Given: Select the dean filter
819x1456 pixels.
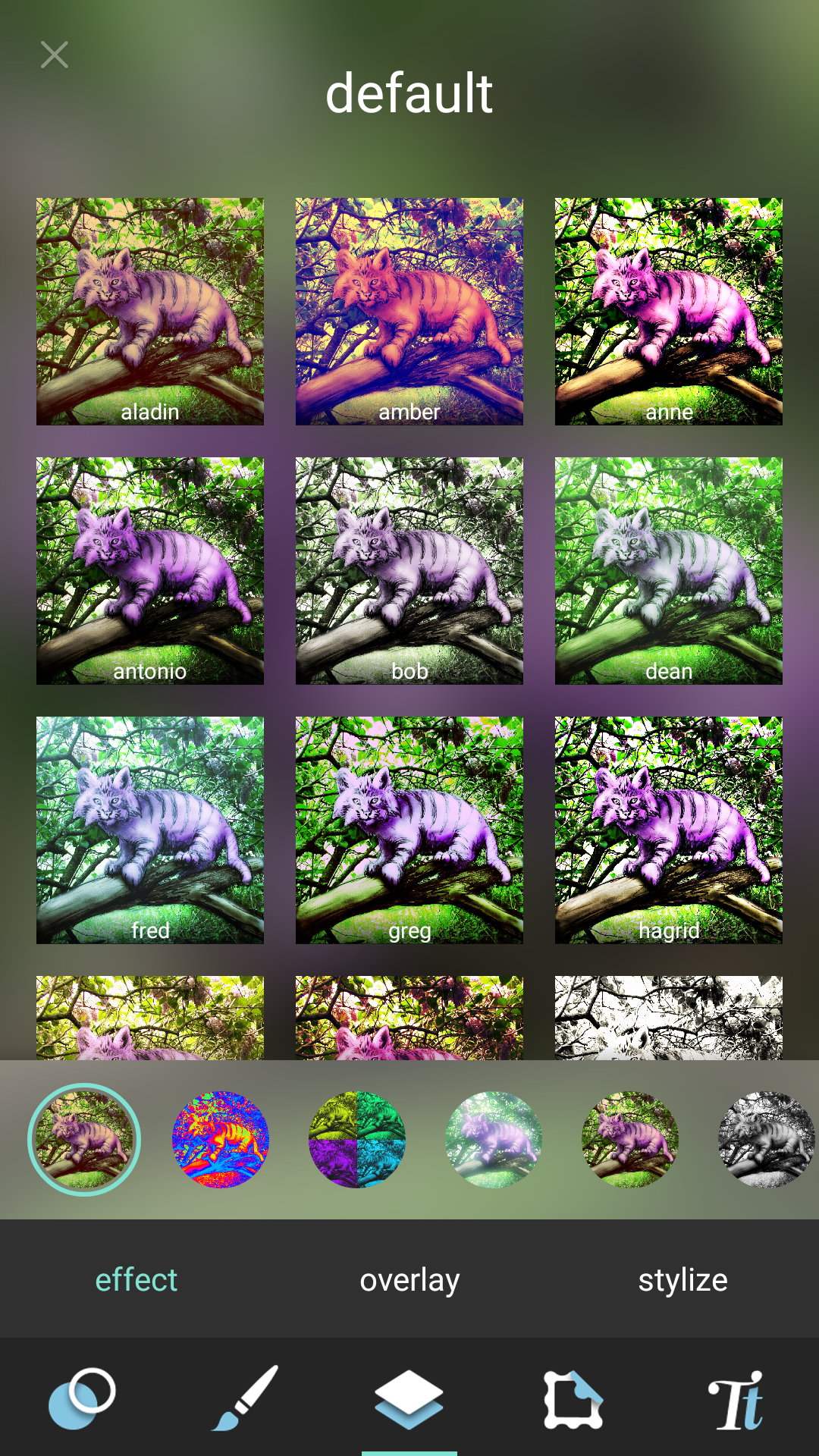Looking at the screenshot, I should [668, 571].
